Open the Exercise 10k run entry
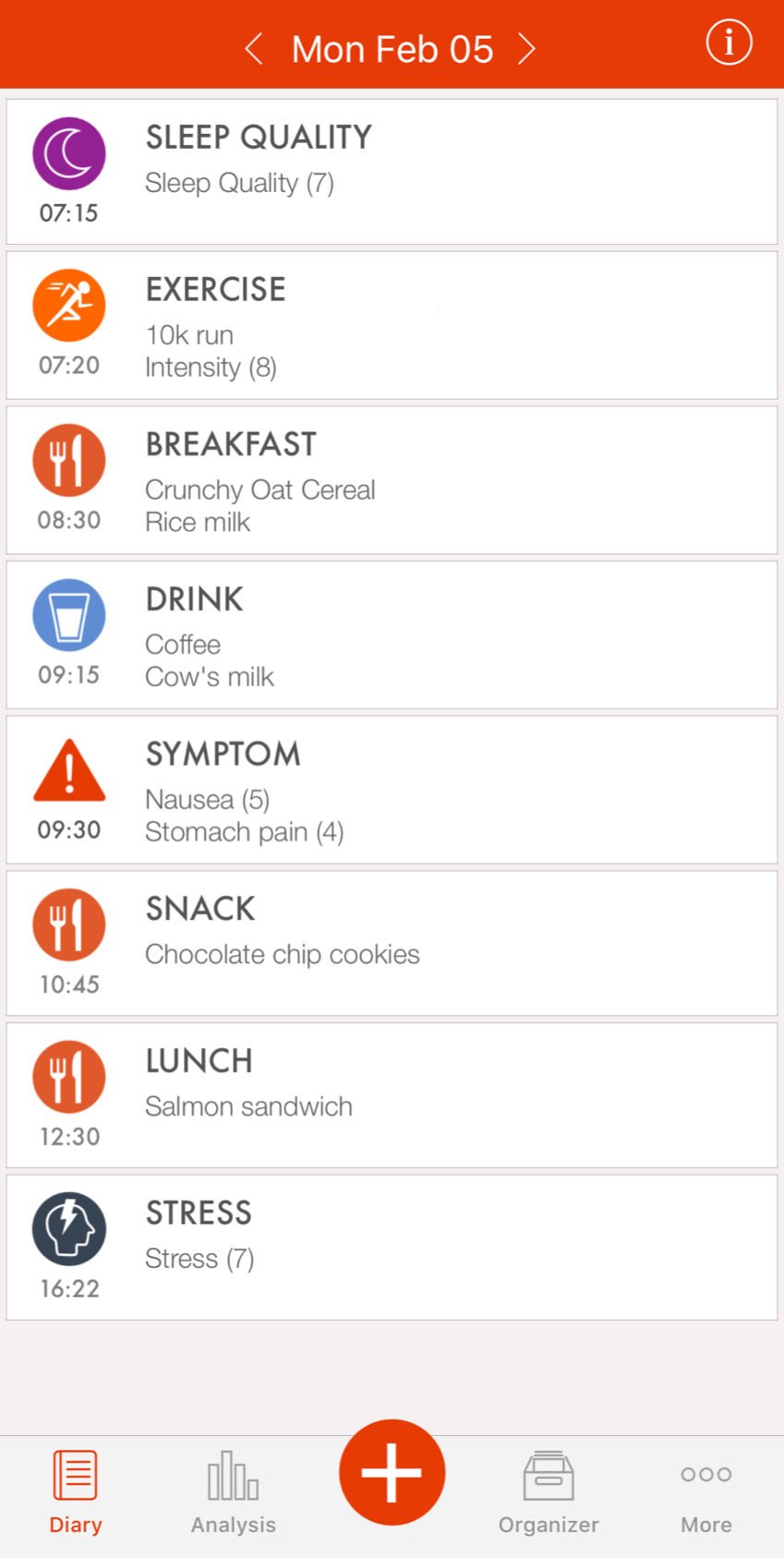The height and width of the screenshot is (1558, 784). point(392,325)
